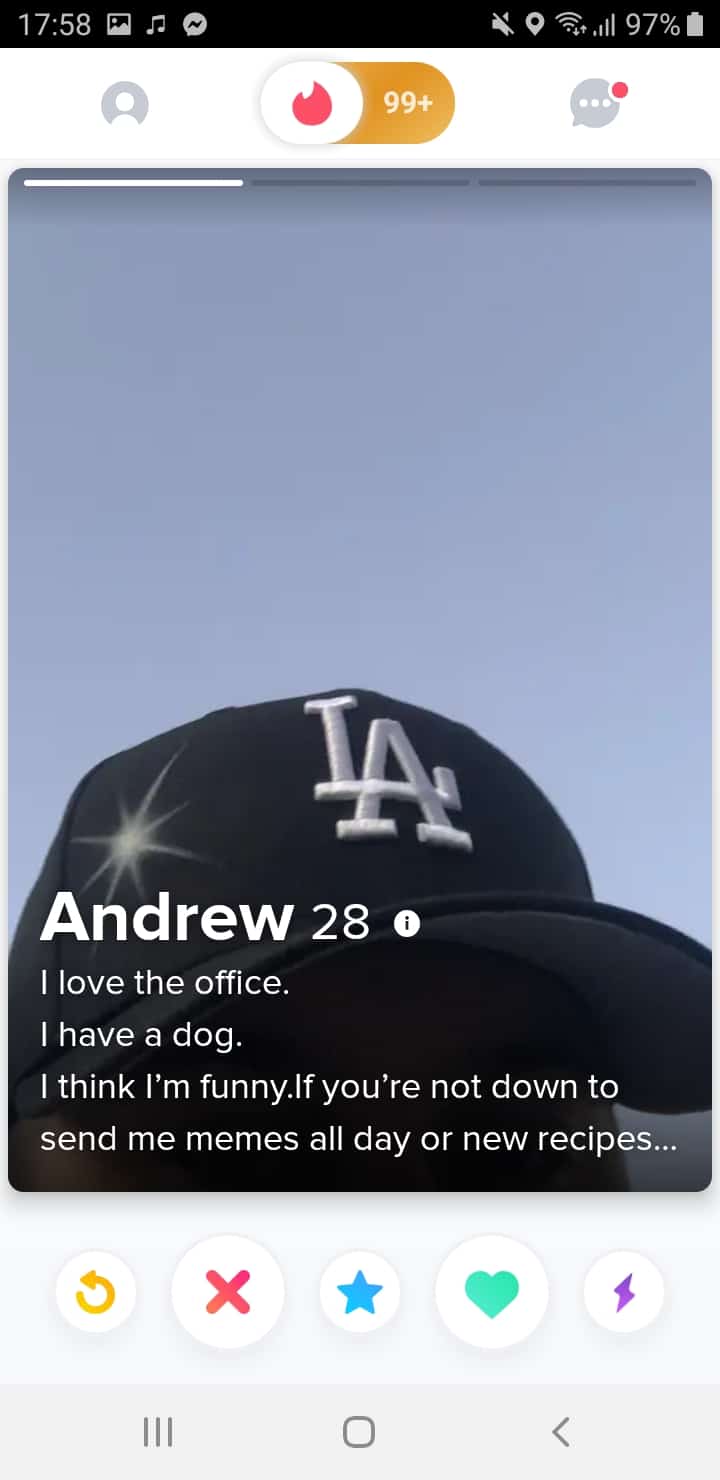Open recent apps from the navigation bar

click(158, 1432)
